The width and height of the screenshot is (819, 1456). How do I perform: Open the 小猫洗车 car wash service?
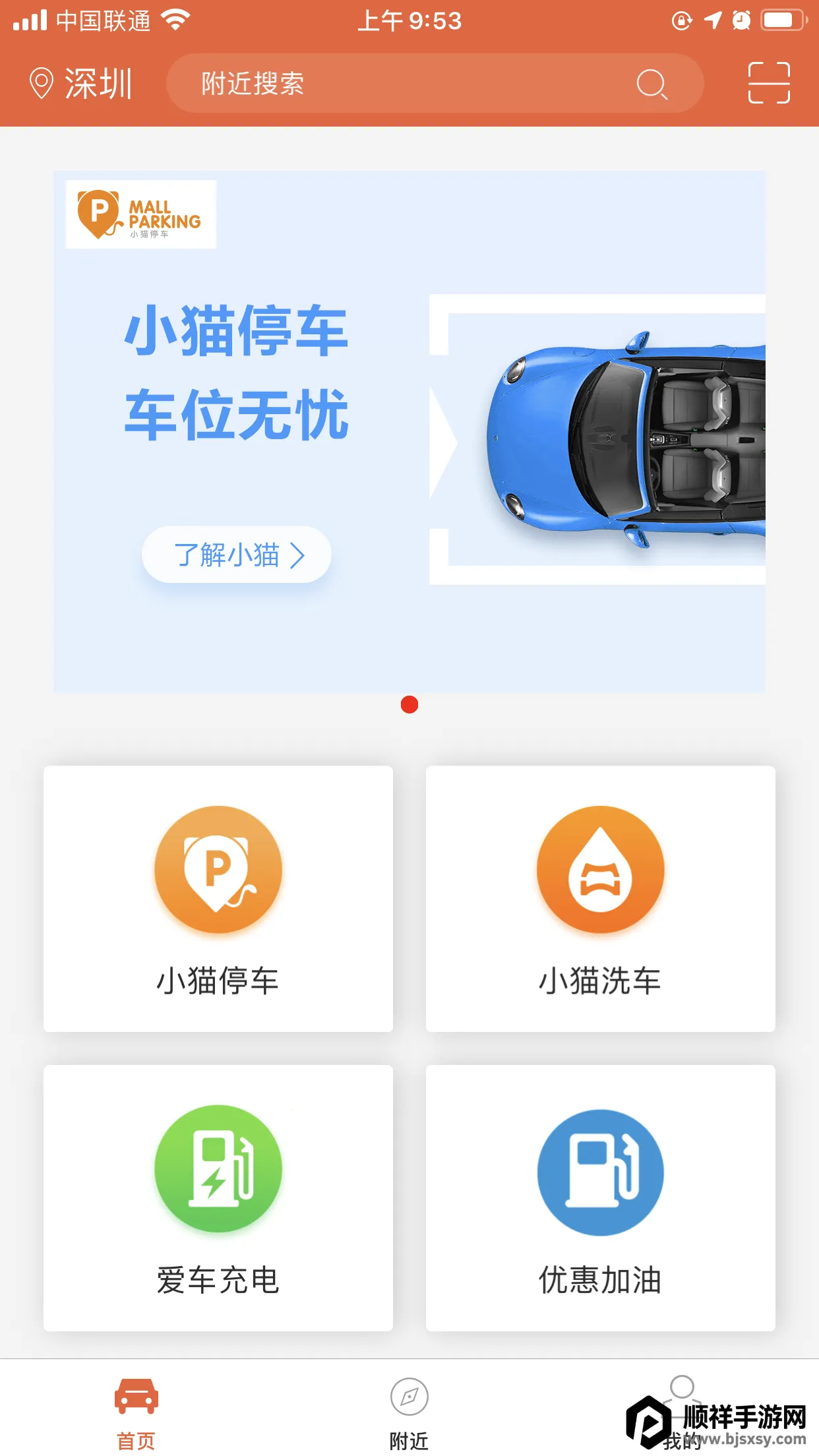point(600,898)
